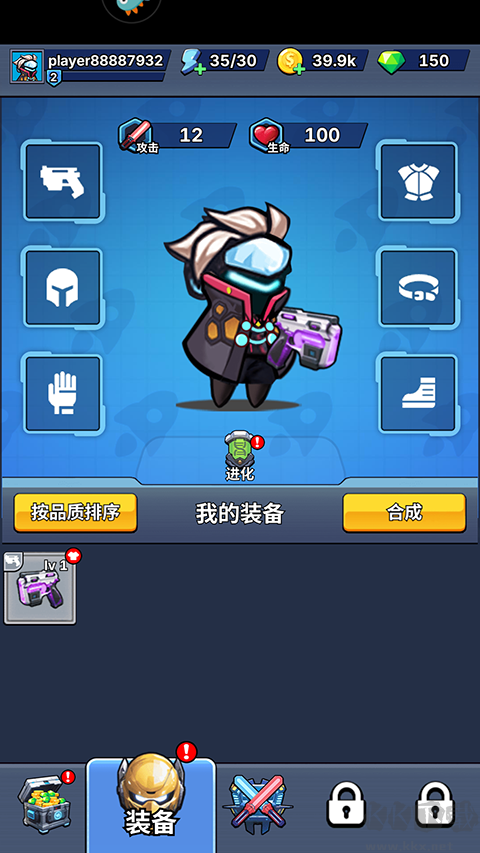This screenshot has width=480, height=853.
Task: Select the armor equipment slot
Action: [417, 182]
